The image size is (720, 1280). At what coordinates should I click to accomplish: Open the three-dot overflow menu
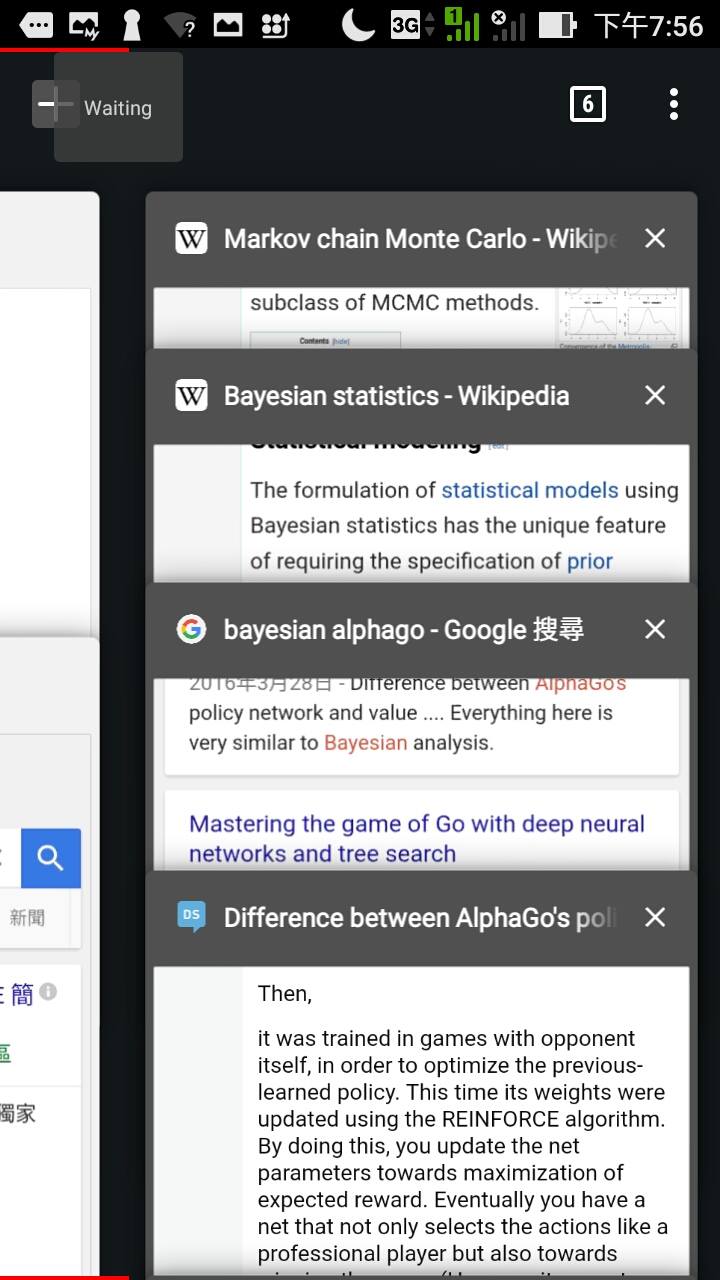[674, 104]
